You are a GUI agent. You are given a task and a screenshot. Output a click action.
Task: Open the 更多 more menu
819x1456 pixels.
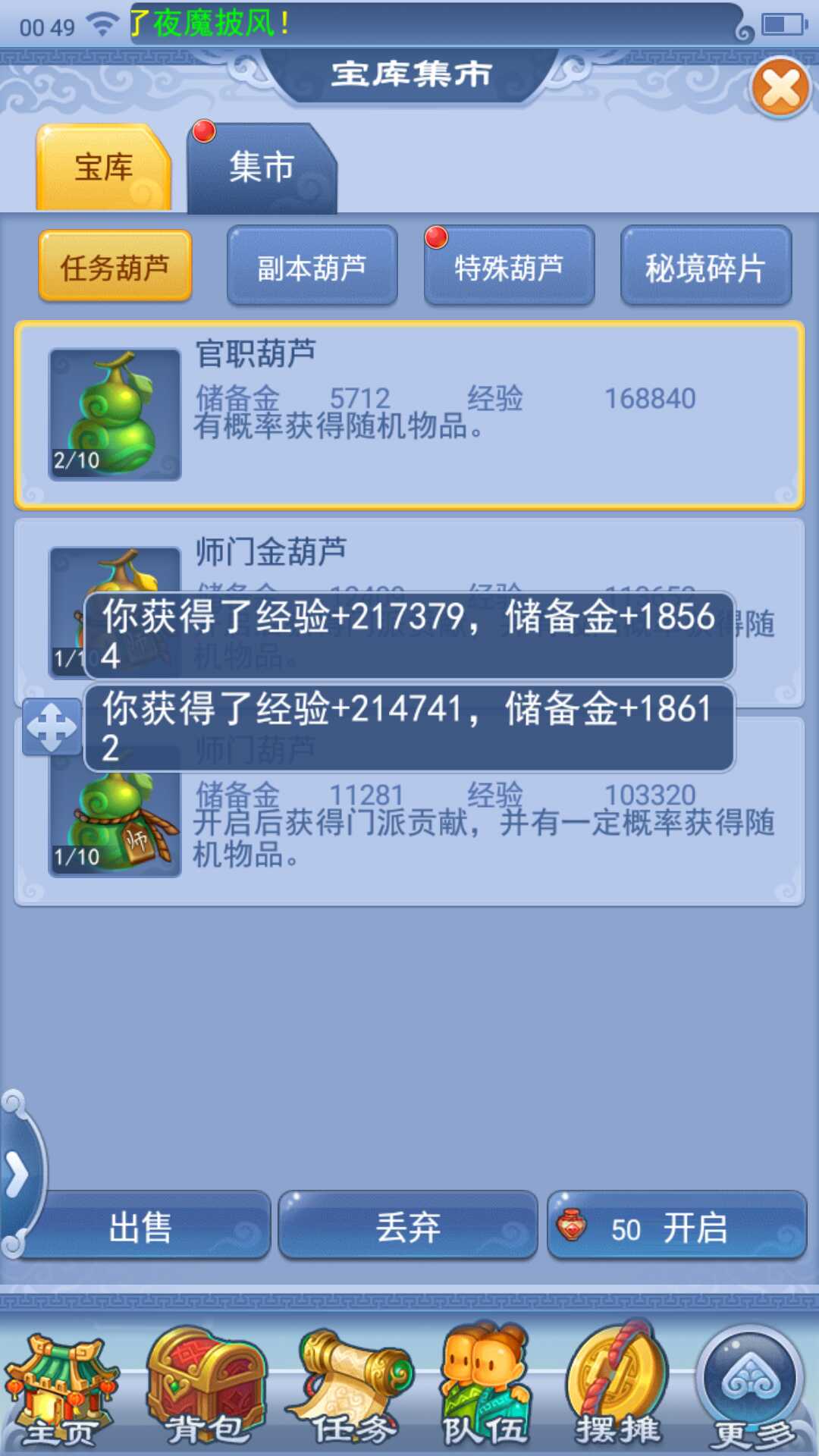click(x=752, y=1392)
